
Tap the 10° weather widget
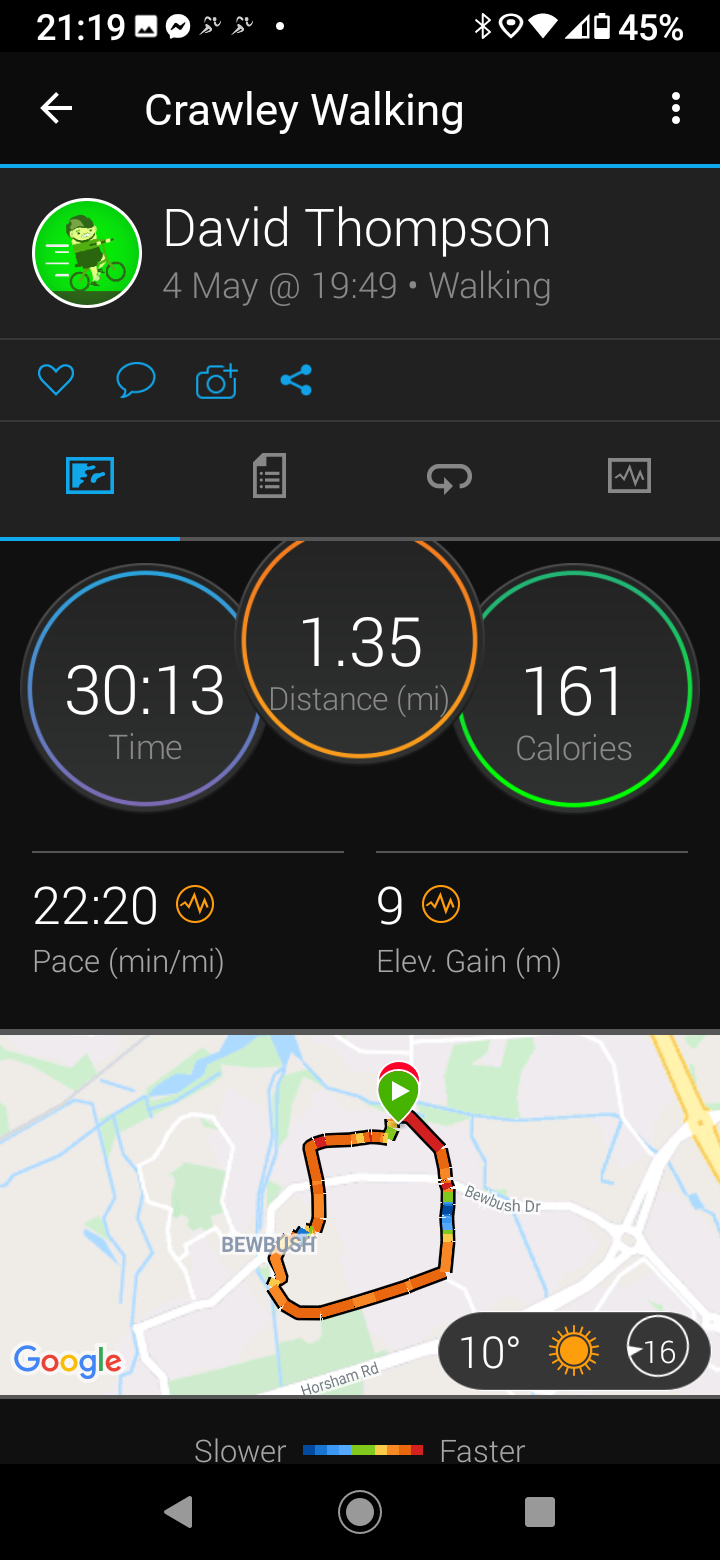coord(574,1352)
